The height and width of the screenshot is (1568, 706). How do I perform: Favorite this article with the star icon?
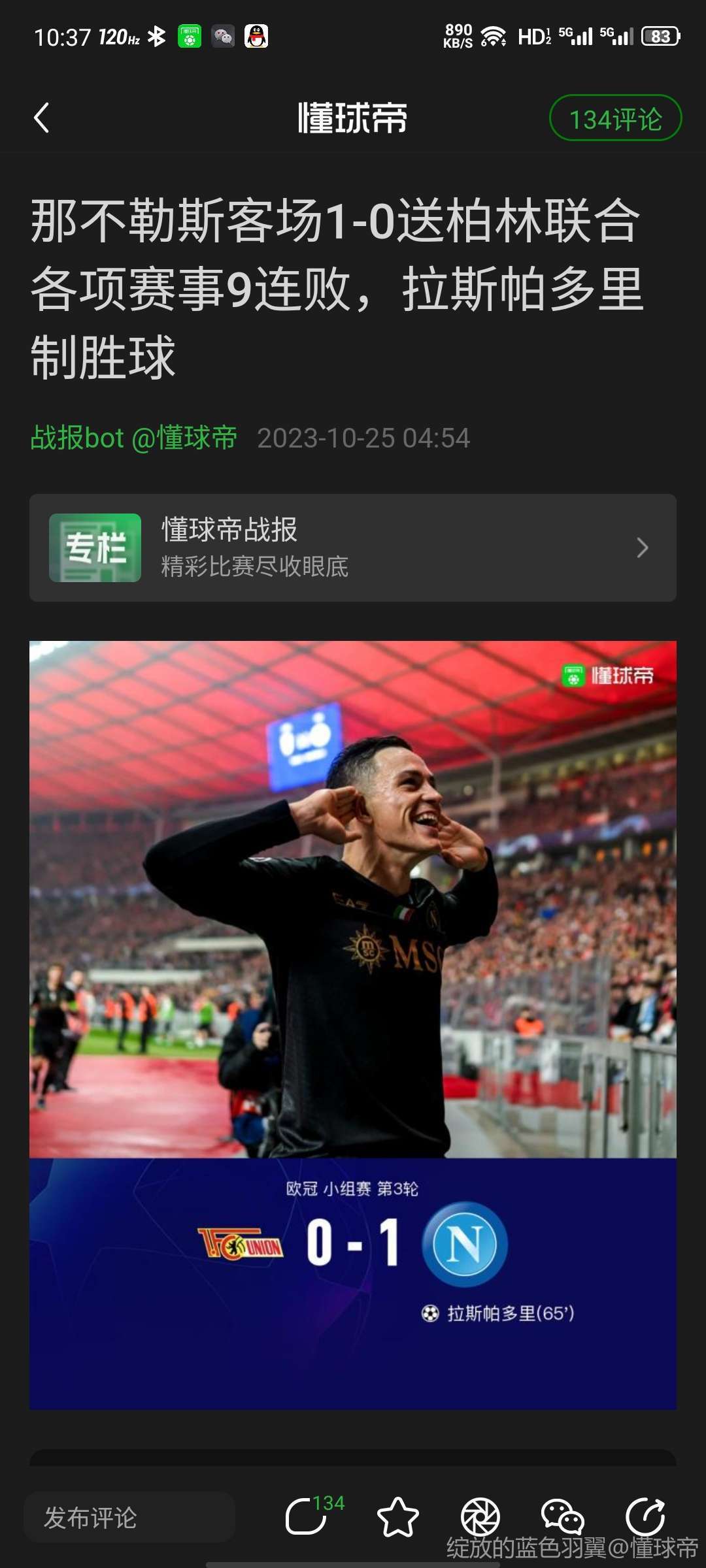(397, 1517)
